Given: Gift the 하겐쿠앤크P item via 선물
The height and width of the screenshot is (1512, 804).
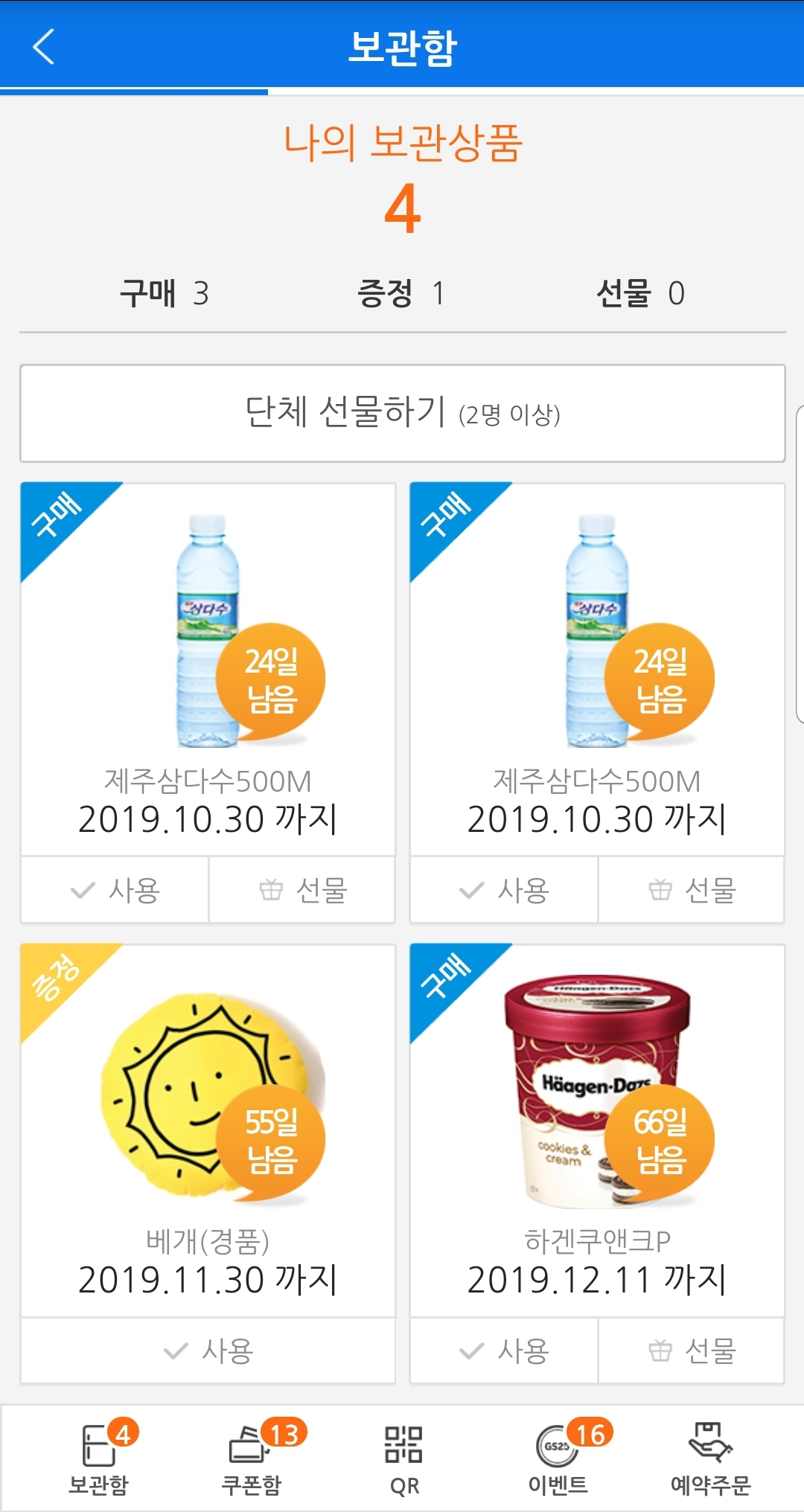Looking at the screenshot, I should (692, 1351).
